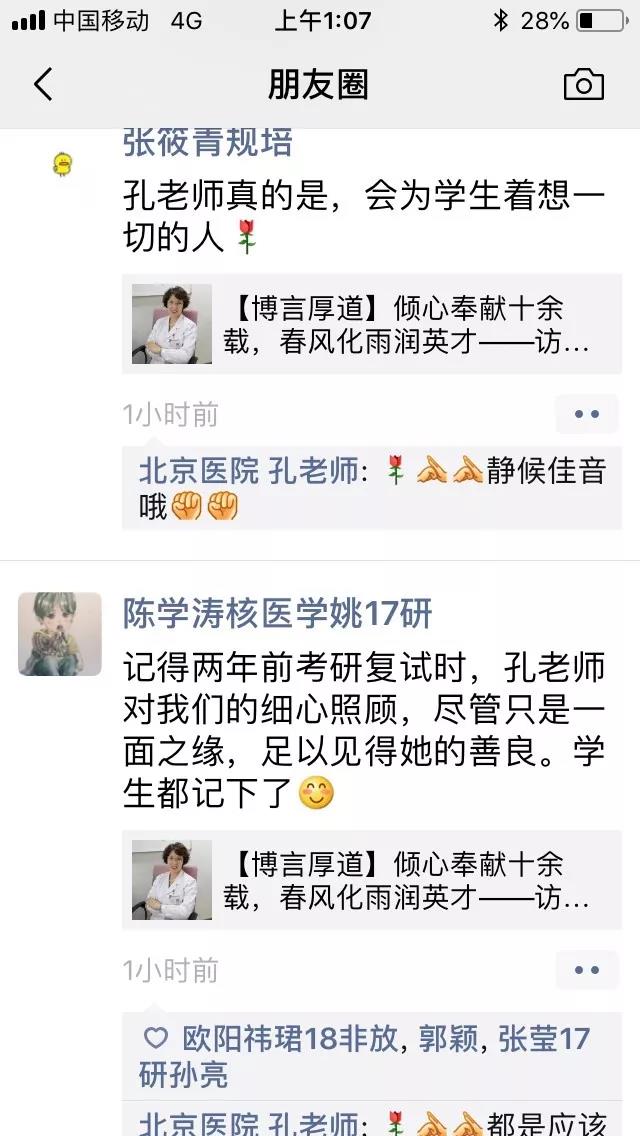Image resolution: width=640 pixels, height=1136 pixels.
Task: Go back from 朋友圈
Action: (43, 85)
